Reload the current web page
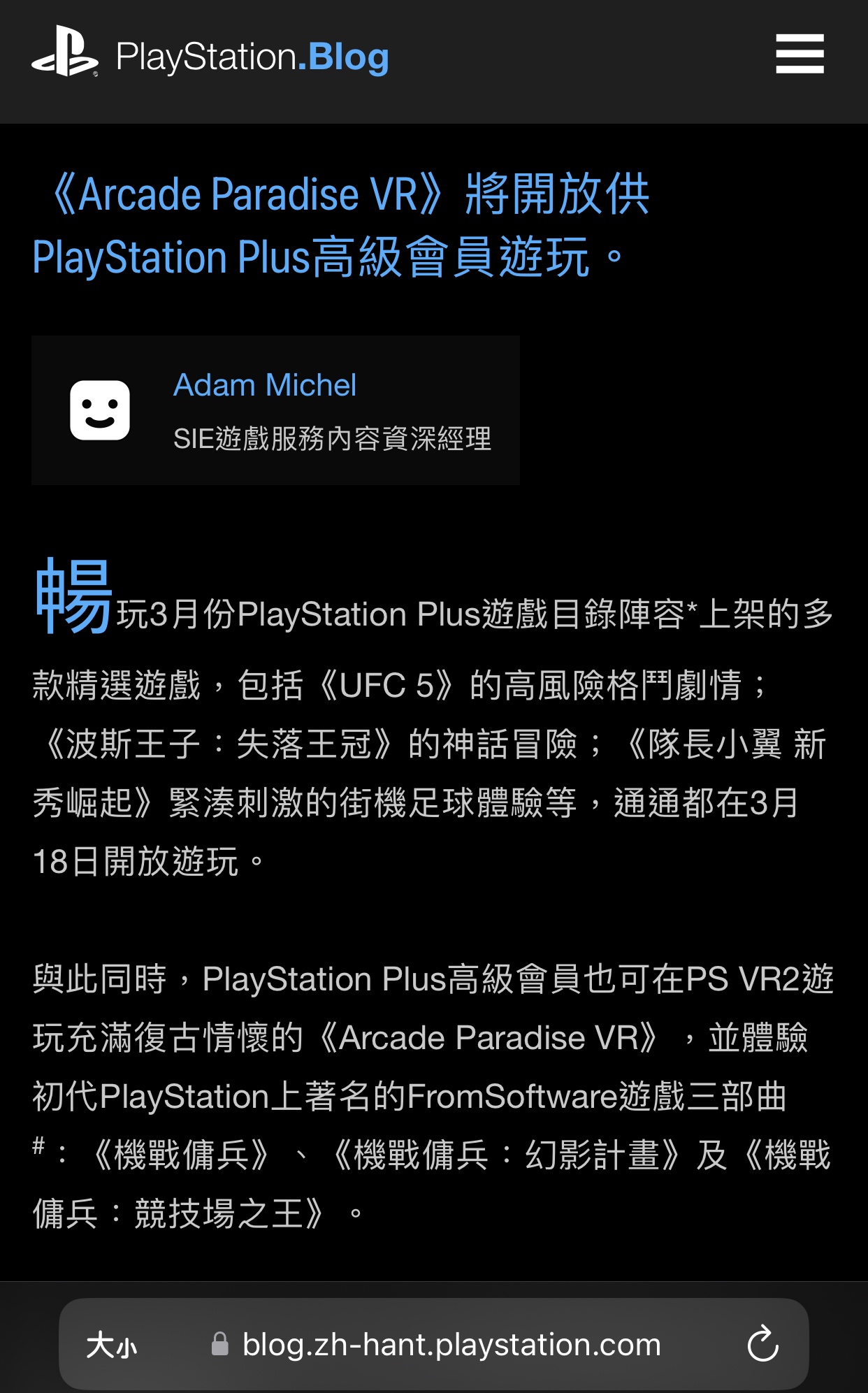 [x=762, y=1343]
